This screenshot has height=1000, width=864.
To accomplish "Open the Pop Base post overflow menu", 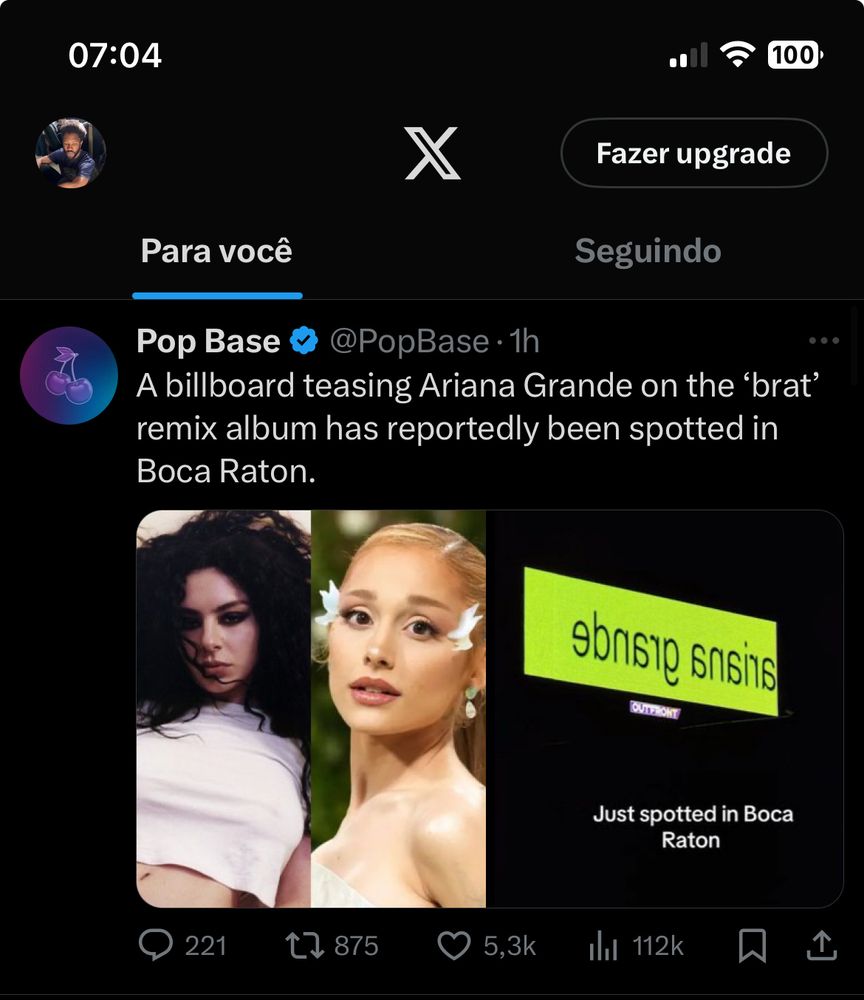I will point(823,341).
